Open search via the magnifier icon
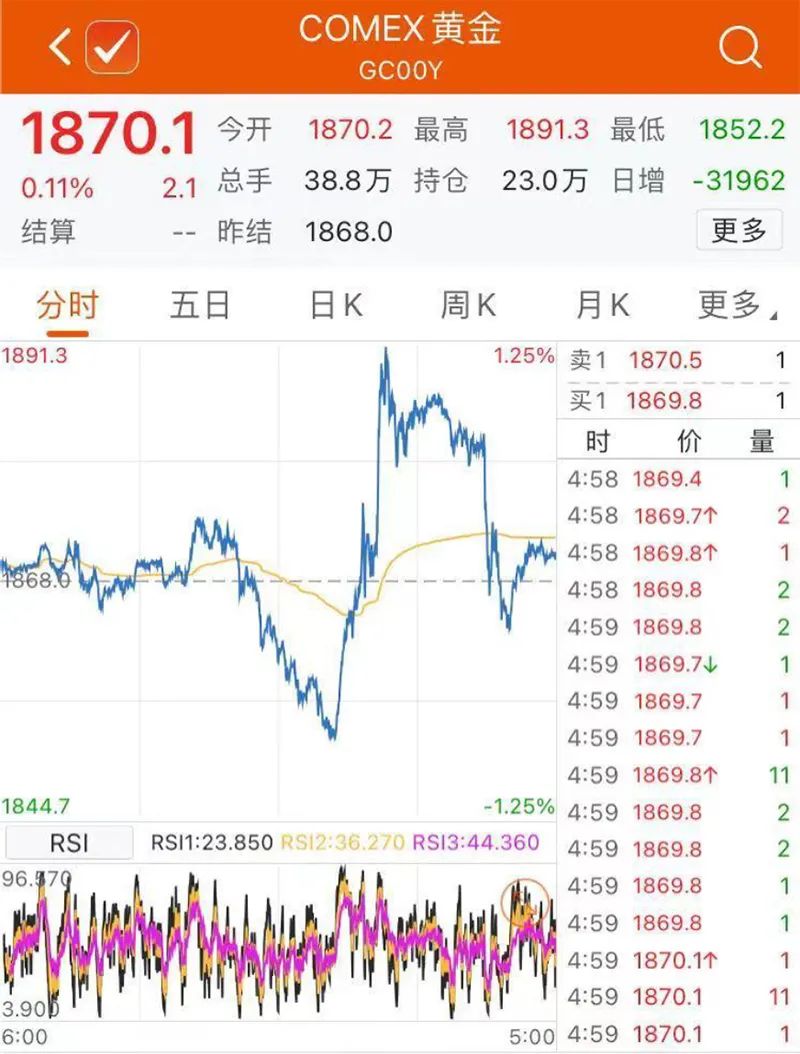 (740, 45)
